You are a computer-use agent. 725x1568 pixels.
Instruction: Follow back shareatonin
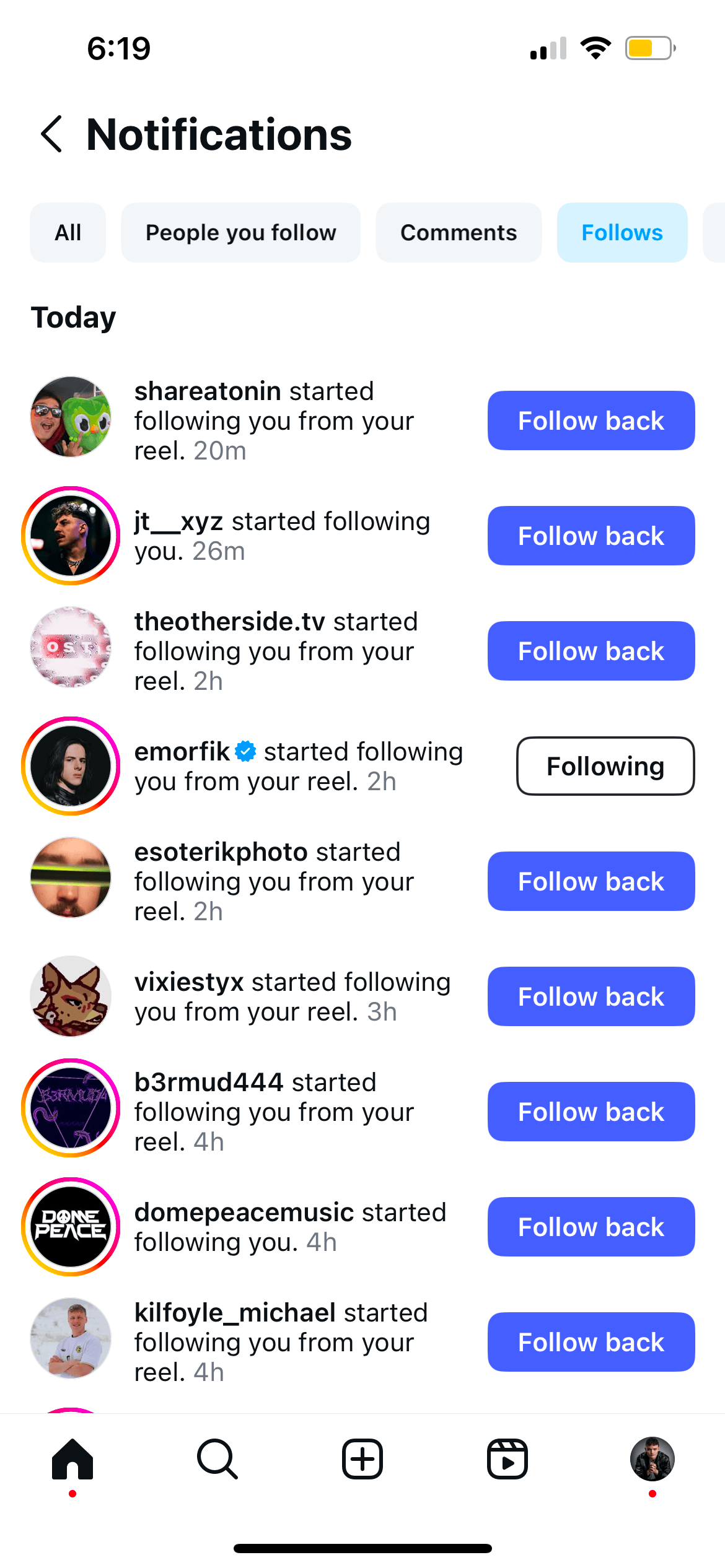tap(591, 420)
